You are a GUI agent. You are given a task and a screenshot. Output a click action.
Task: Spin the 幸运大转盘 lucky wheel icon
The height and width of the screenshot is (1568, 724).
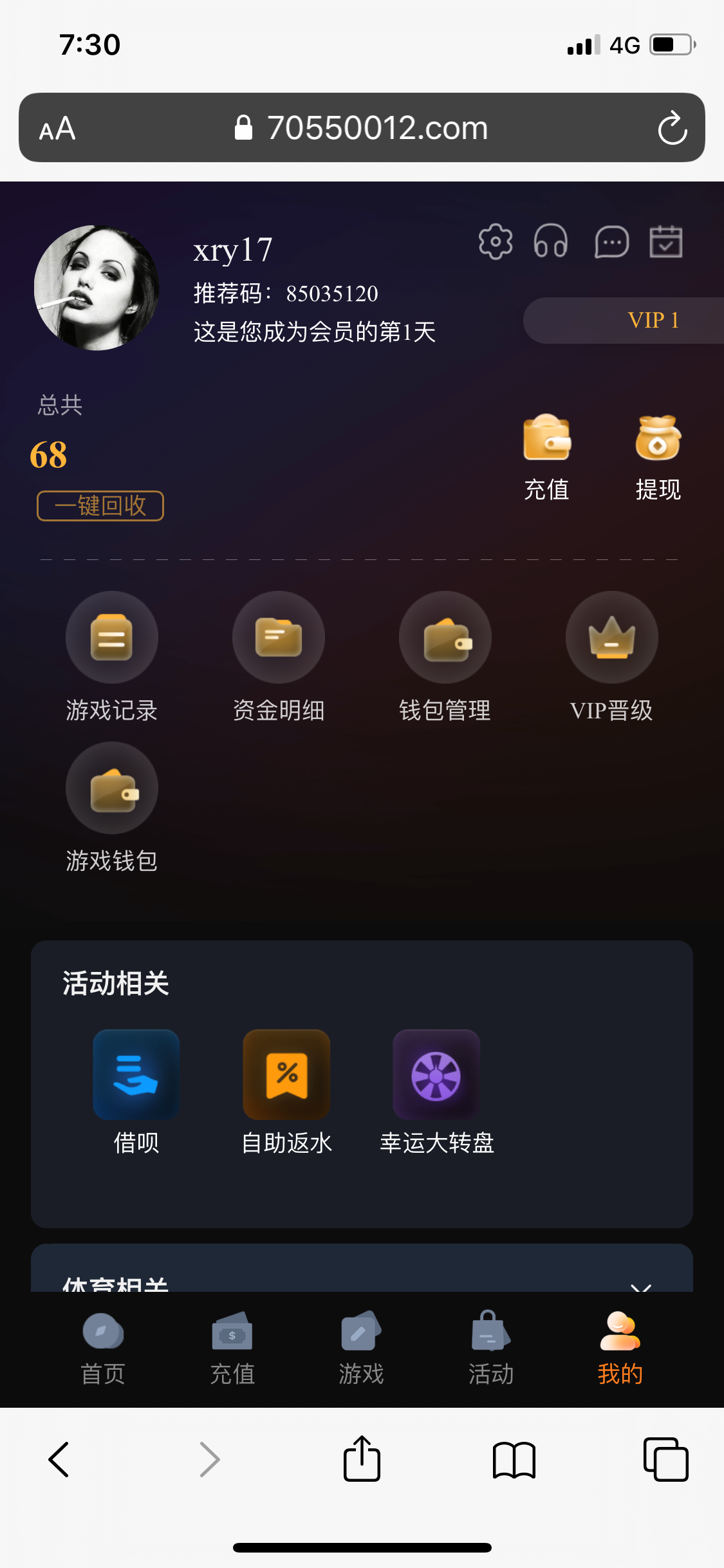tap(437, 1074)
